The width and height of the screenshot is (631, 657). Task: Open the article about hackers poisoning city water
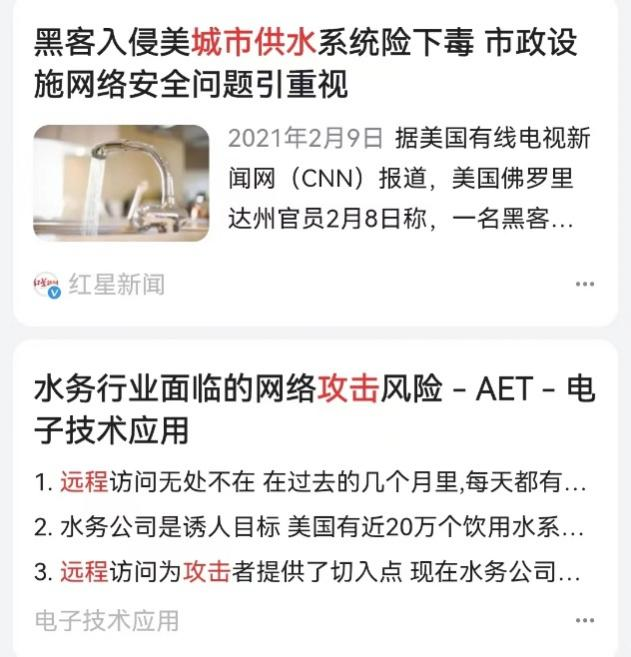pyautogui.click(x=305, y=63)
